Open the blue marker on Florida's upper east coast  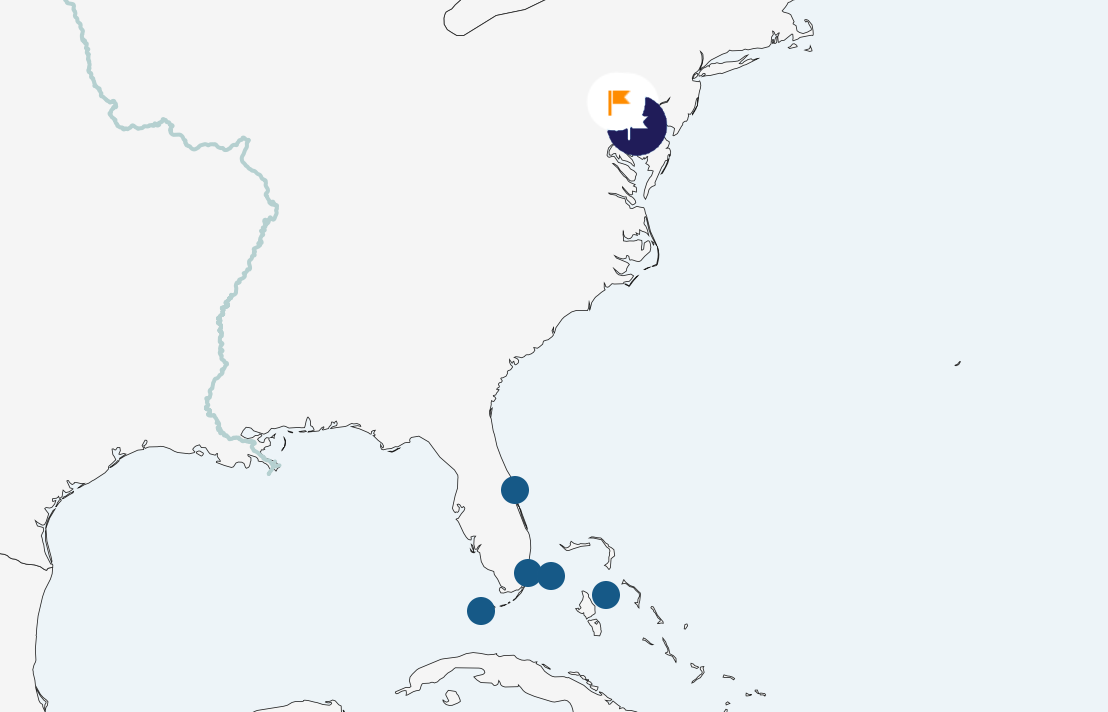pyautogui.click(x=515, y=490)
